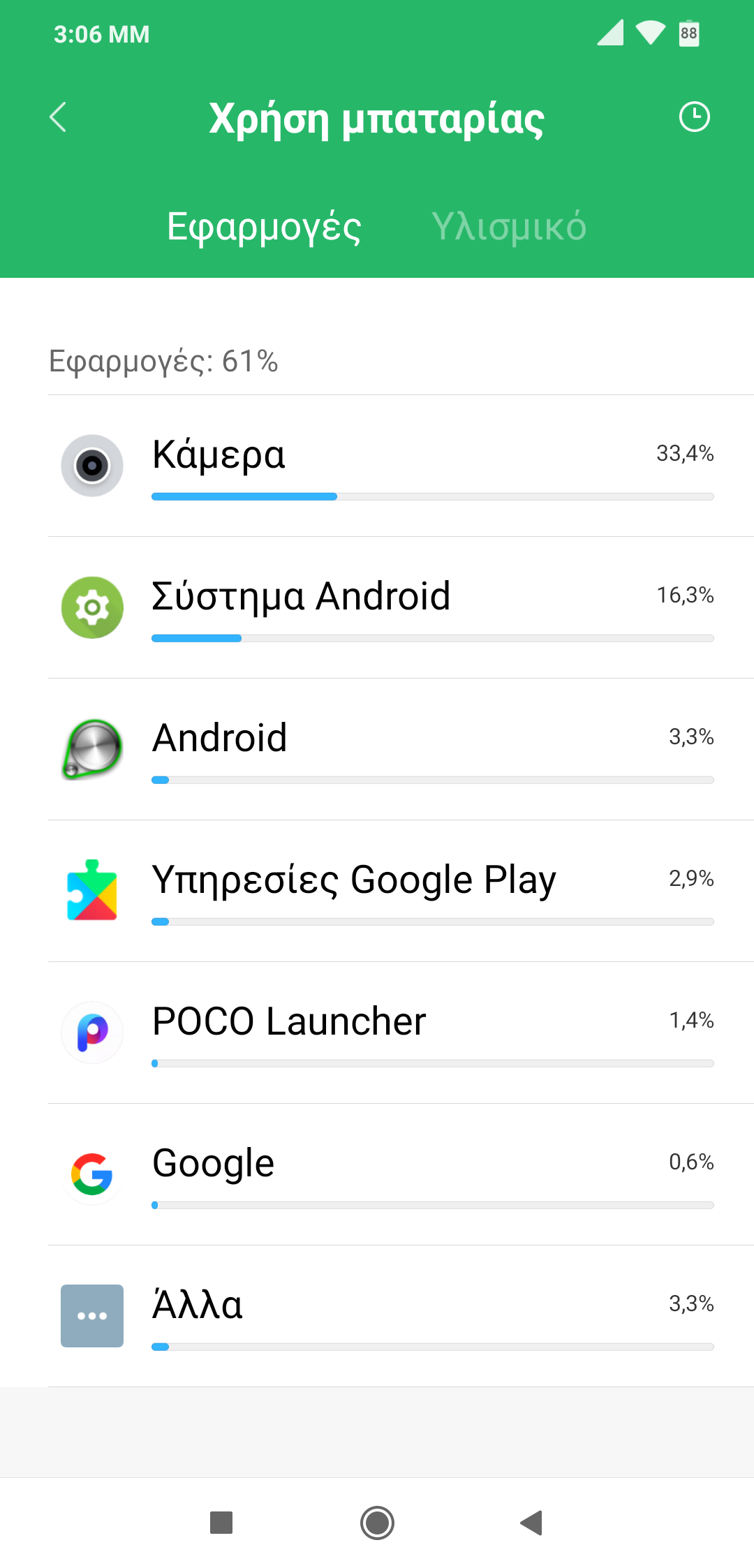Open recent apps from the navigation bar

click(x=221, y=1523)
